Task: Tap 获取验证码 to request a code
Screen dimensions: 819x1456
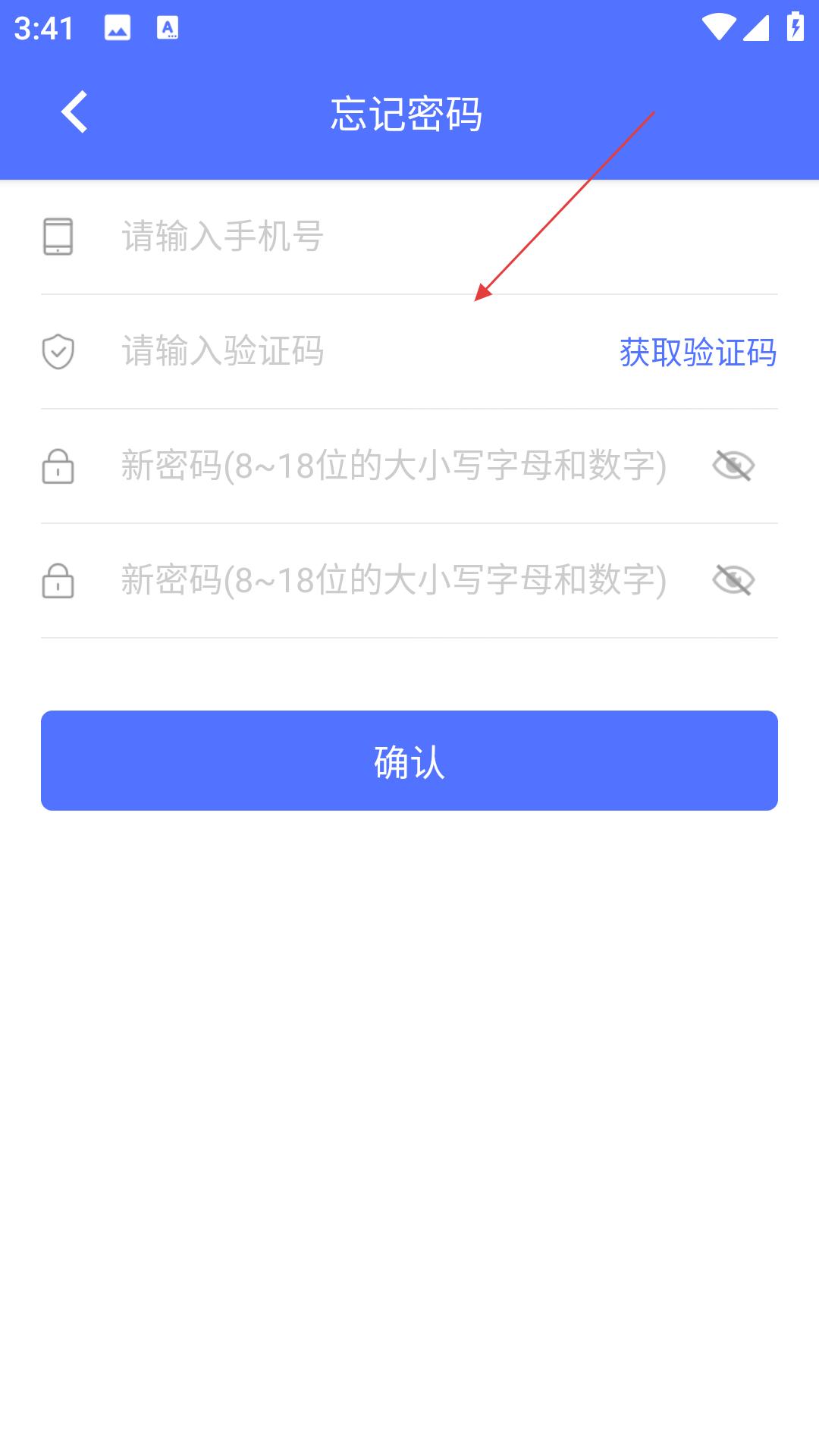Action: (x=698, y=353)
